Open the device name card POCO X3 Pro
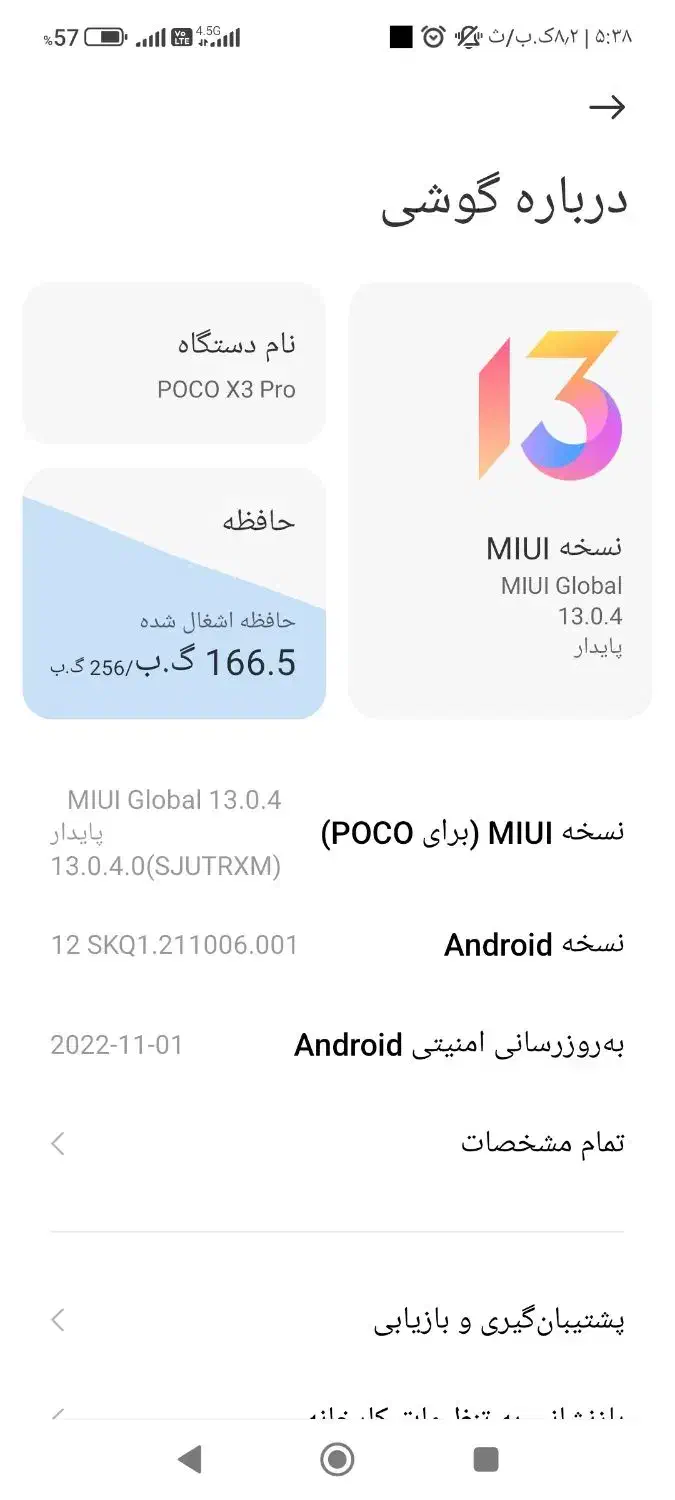The width and height of the screenshot is (675, 1500). click(174, 363)
